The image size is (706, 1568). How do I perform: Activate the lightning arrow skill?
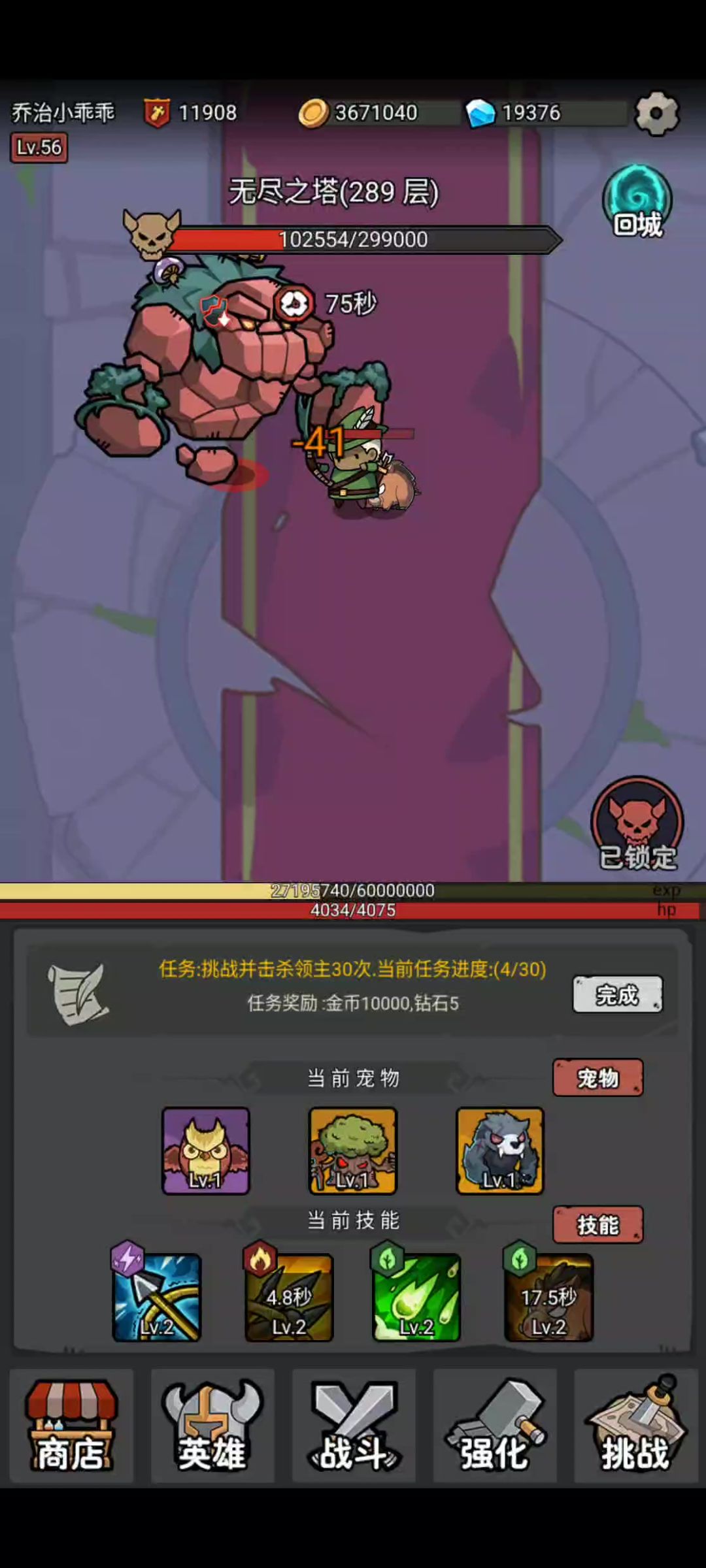(157, 1297)
